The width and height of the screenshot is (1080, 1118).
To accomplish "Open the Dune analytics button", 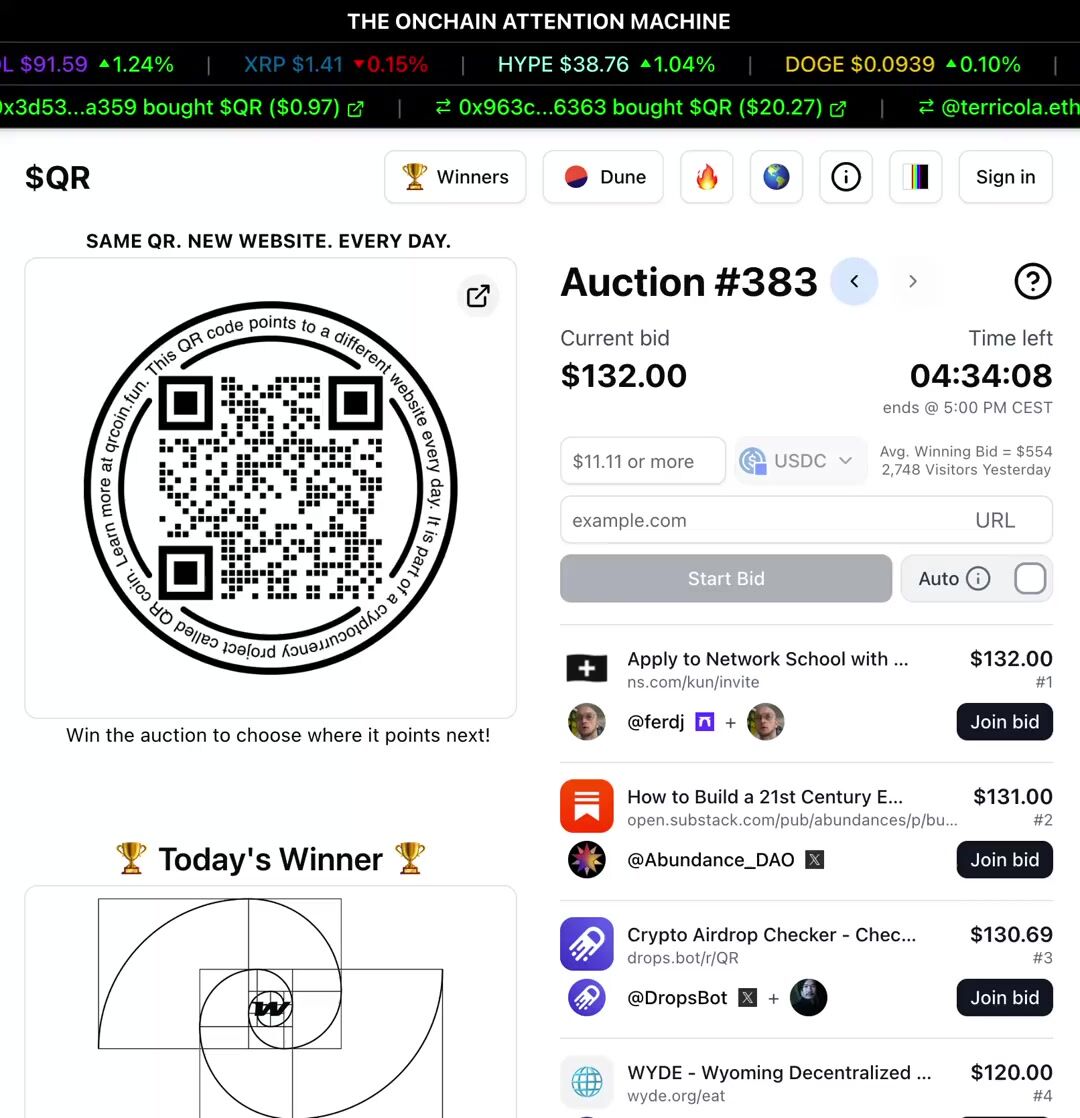I will (603, 177).
